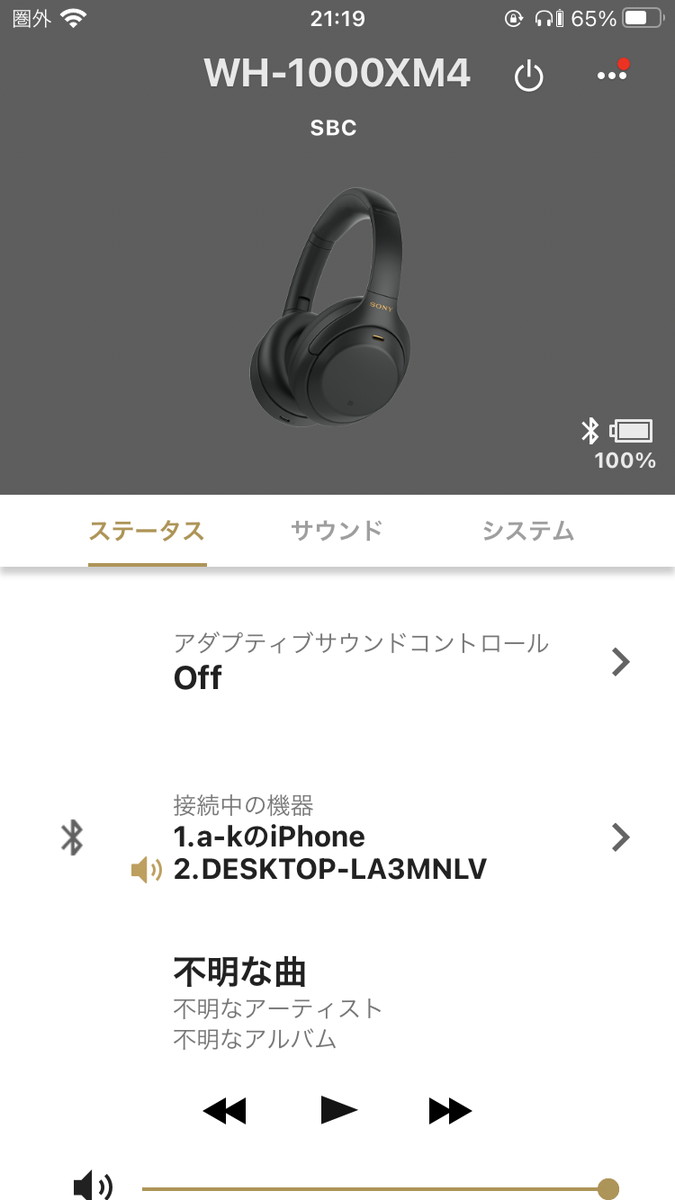Skip back to the previous track
675x1200 pixels.
224,1111
